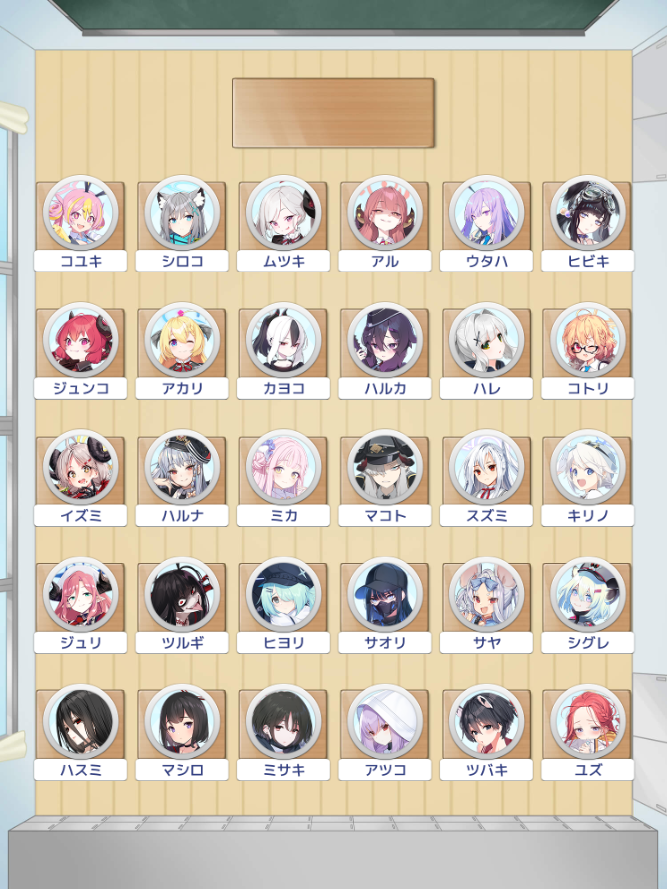667x890 pixels.
Task: Pick ハルカ character icon
Action: click(x=385, y=340)
